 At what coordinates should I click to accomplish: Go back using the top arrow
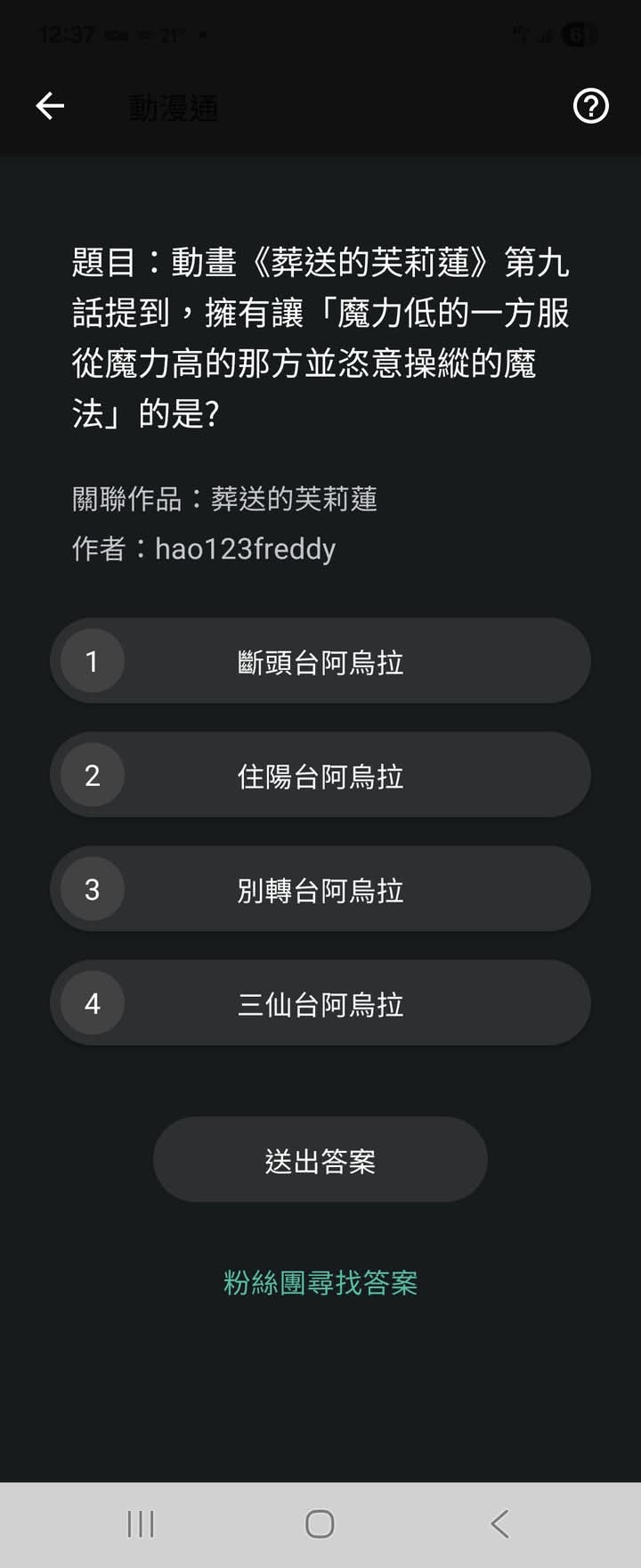(50, 106)
